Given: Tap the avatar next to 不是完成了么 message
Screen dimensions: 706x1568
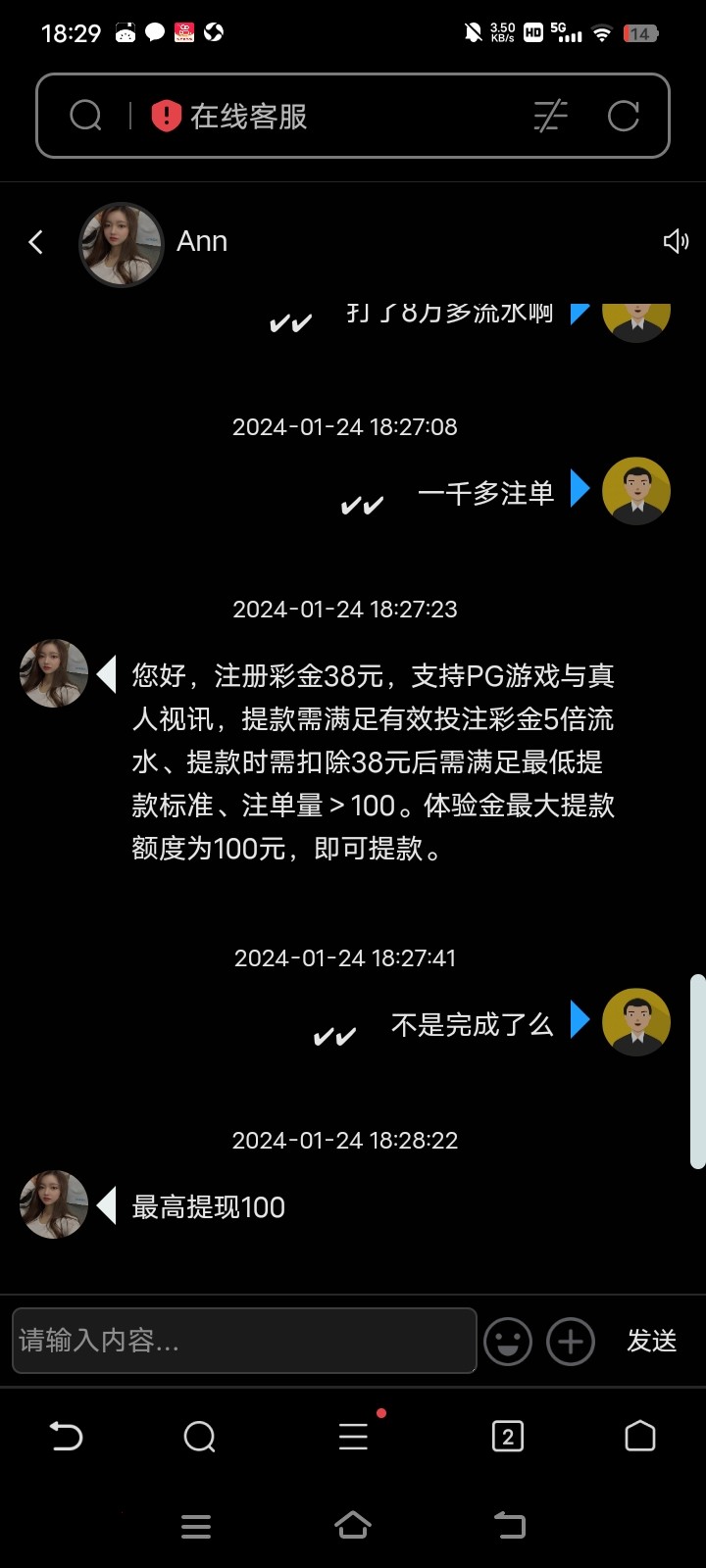Looking at the screenshot, I should click(635, 1021).
